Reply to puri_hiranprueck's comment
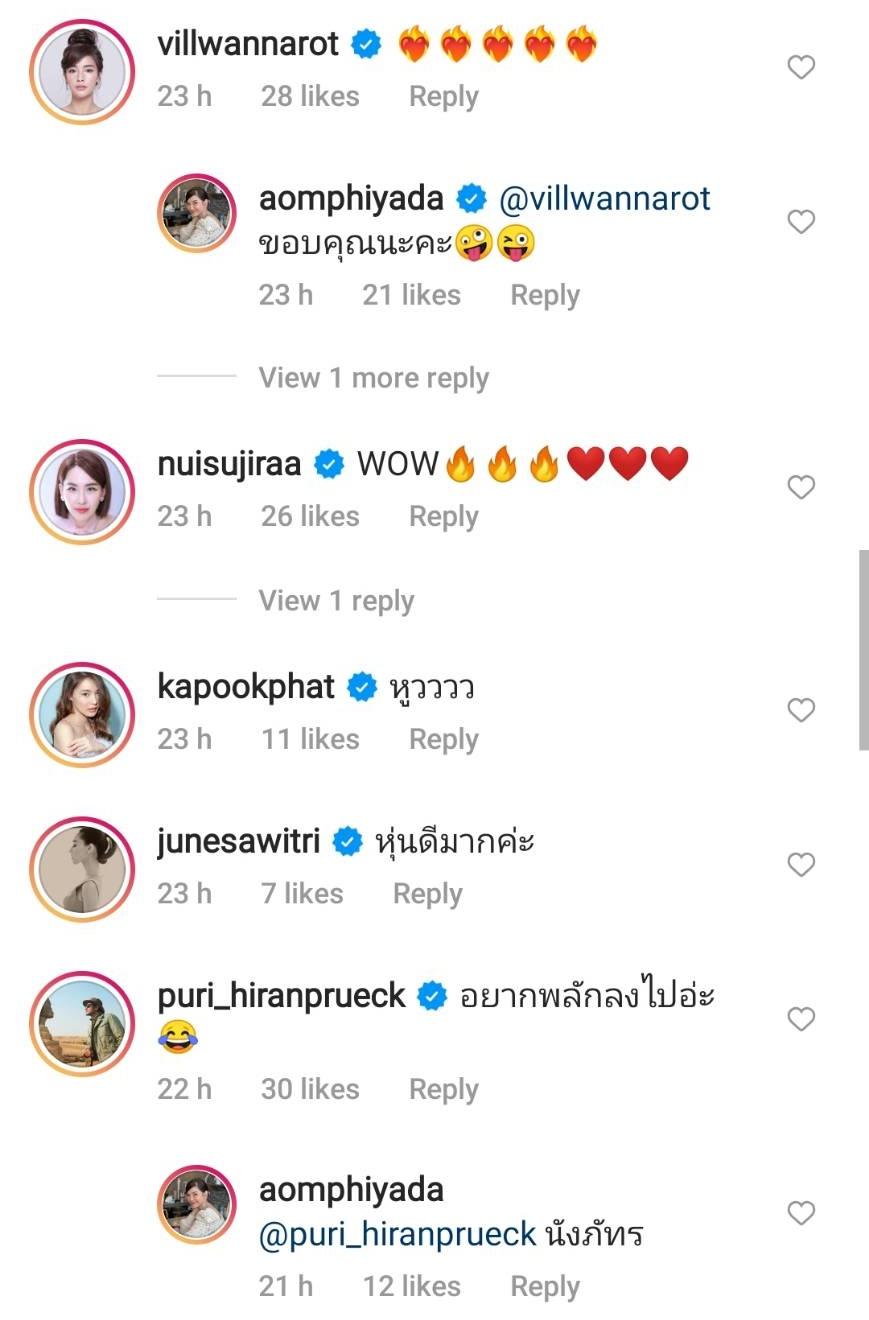Viewport: 869px width, 1320px height. tap(443, 1090)
